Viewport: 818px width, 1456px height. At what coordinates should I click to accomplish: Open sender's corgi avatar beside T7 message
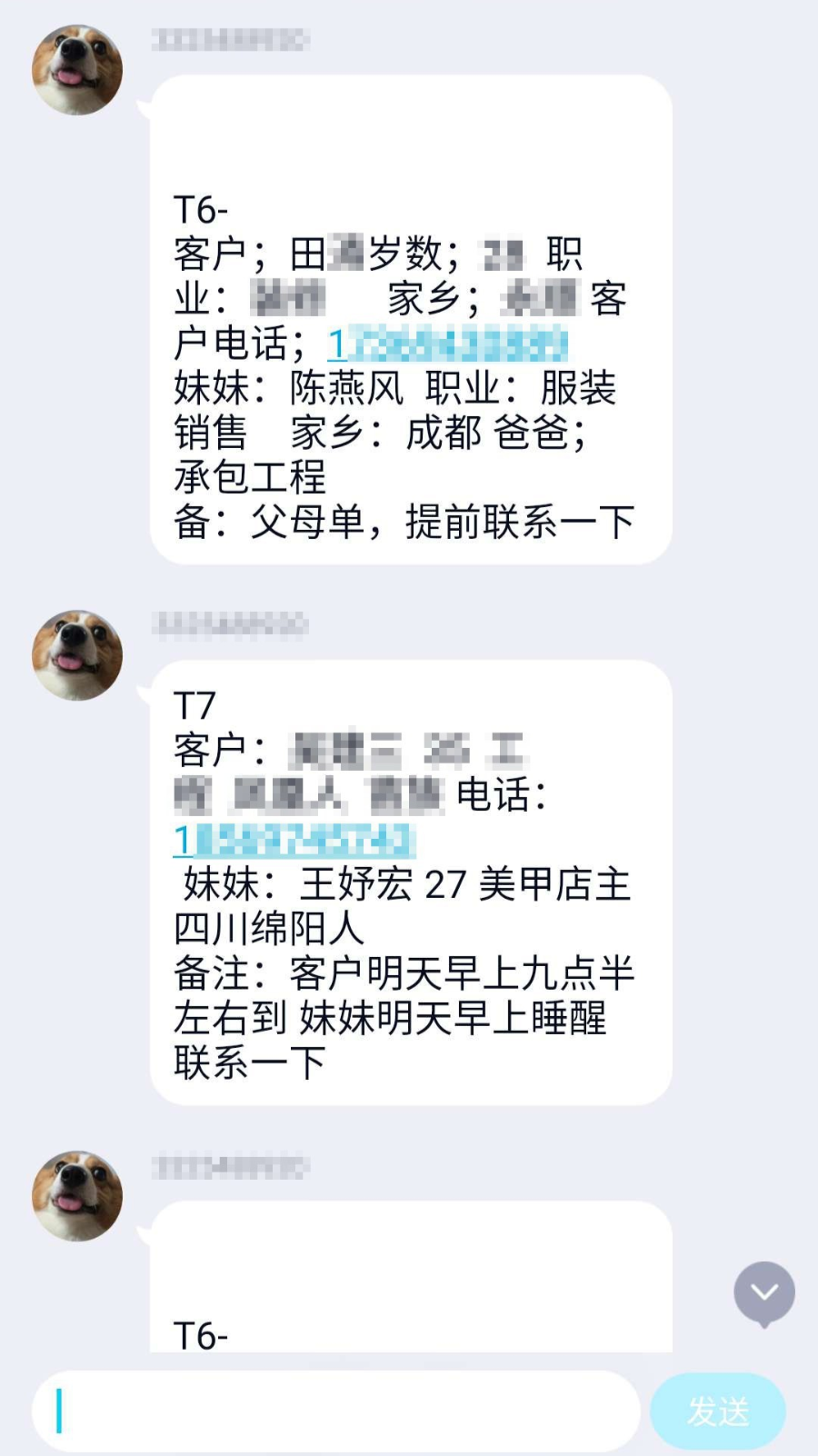click(77, 655)
